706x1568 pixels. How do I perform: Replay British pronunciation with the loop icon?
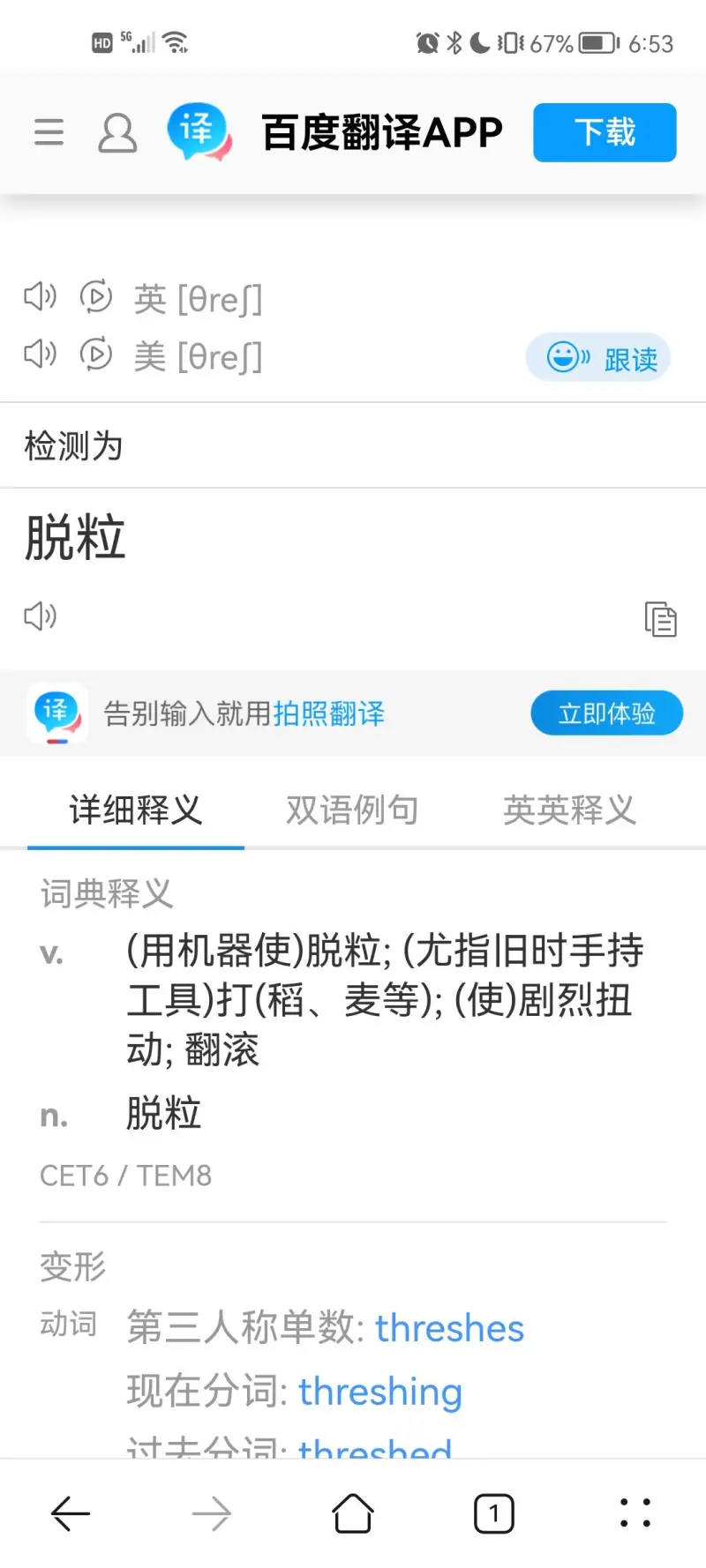click(x=96, y=297)
